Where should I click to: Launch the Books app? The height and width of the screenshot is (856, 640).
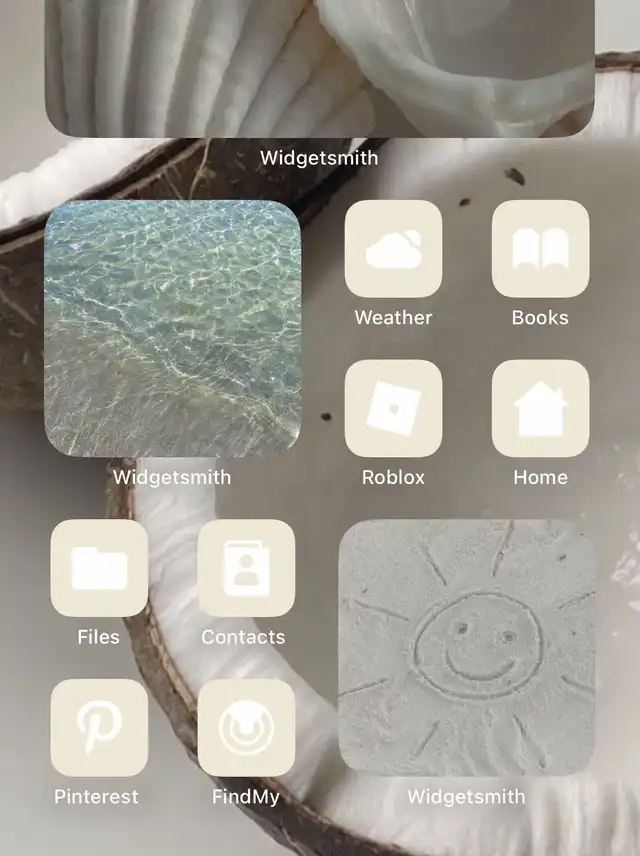pos(540,249)
